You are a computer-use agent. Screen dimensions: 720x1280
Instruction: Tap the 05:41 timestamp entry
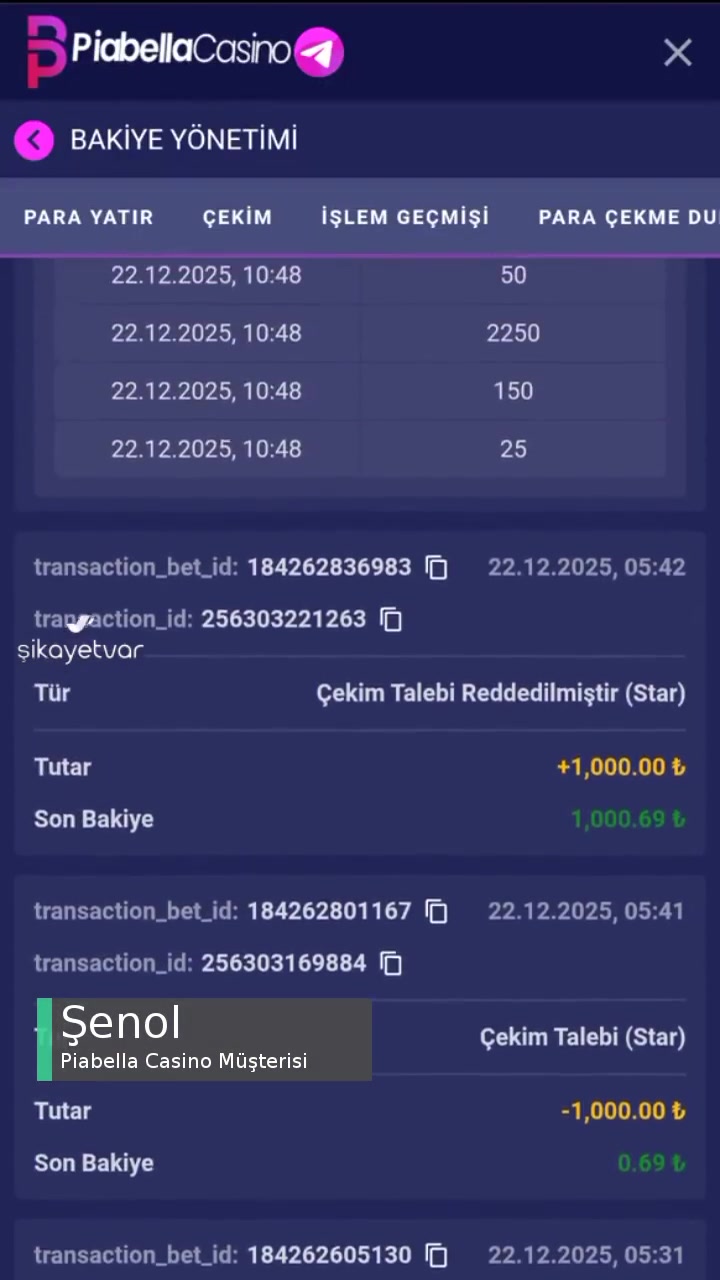coord(587,911)
